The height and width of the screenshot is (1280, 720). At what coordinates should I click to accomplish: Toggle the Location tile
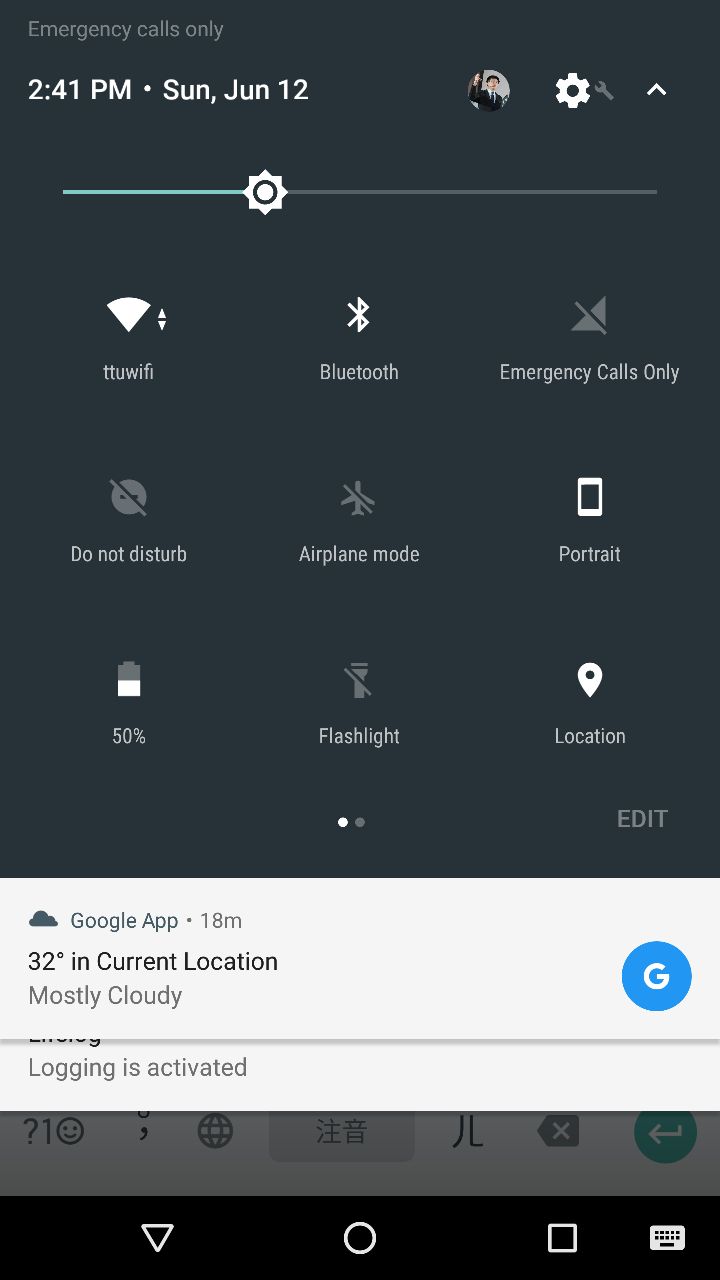(x=589, y=700)
